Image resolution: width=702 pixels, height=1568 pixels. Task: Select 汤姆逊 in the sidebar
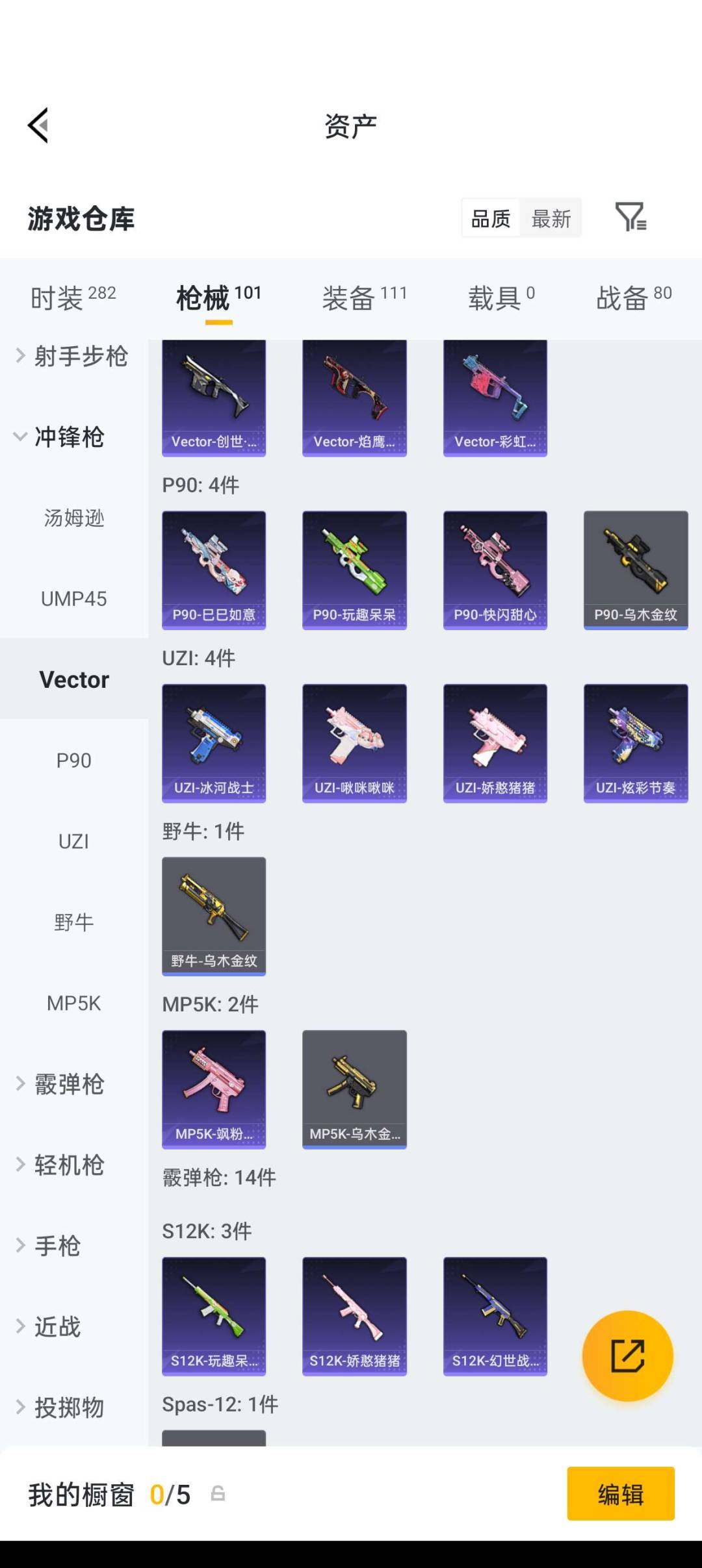(x=73, y=518)
